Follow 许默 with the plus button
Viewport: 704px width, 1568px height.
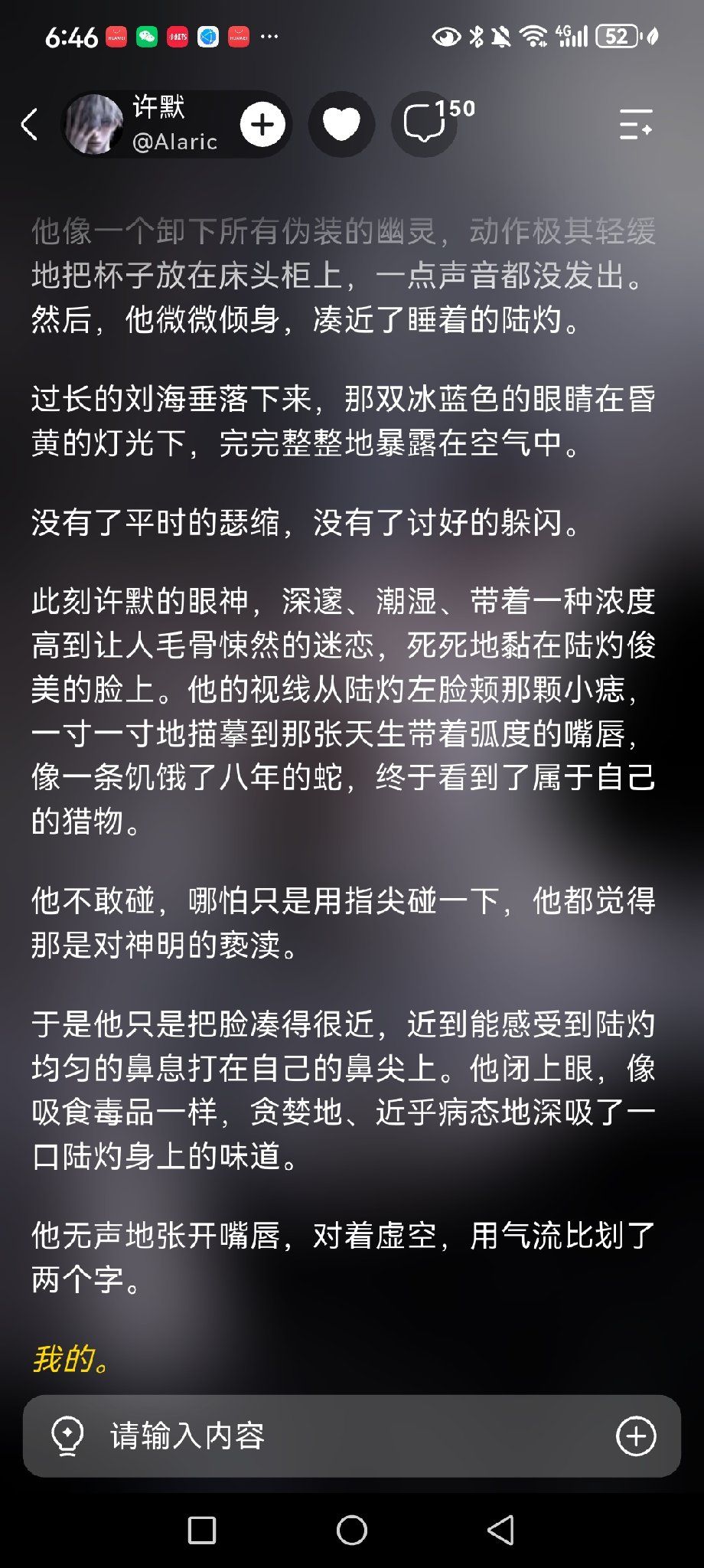pyautogui.click(x=262, y=124)
